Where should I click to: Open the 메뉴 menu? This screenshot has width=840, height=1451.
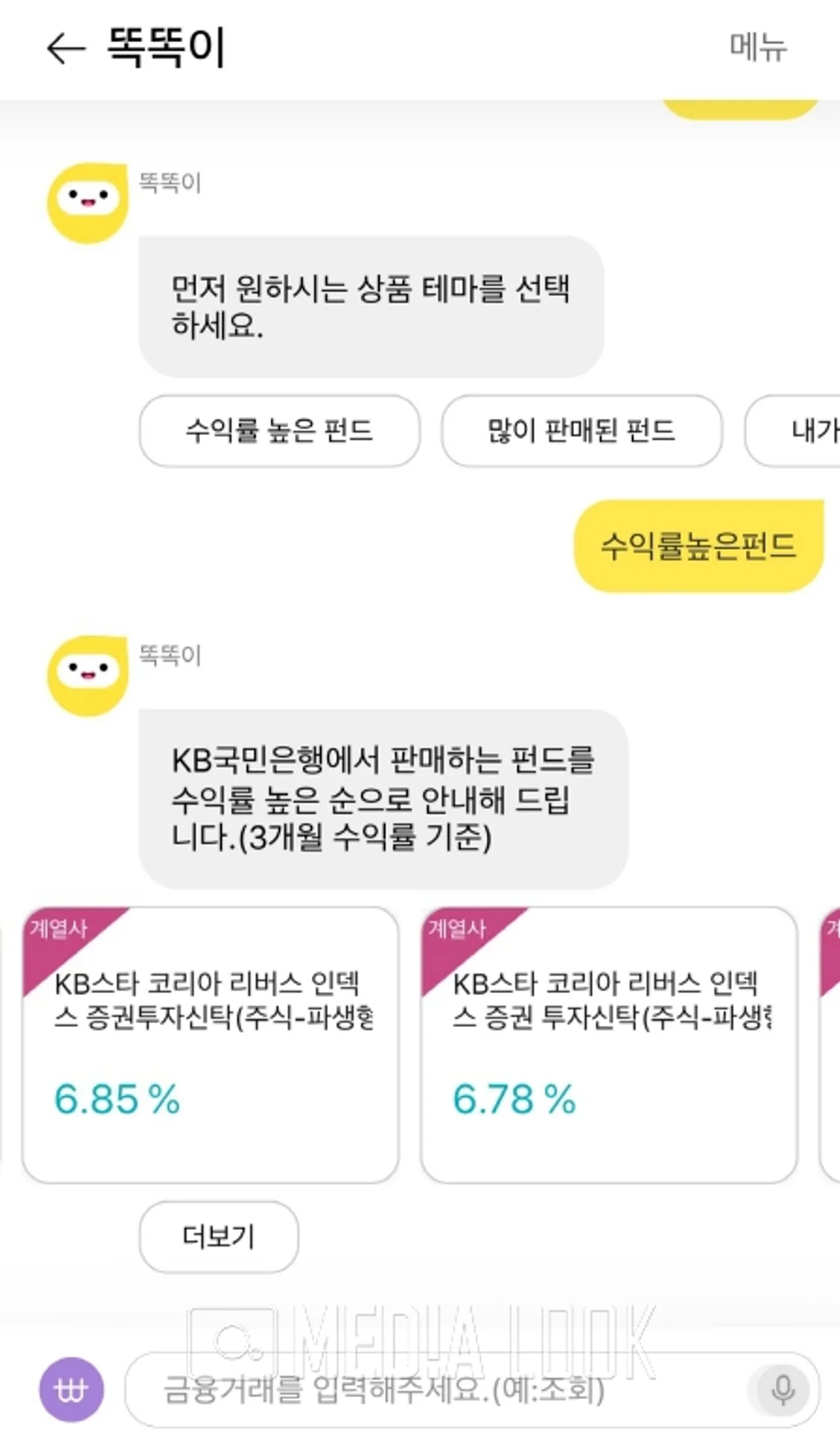tap(758, 47)
